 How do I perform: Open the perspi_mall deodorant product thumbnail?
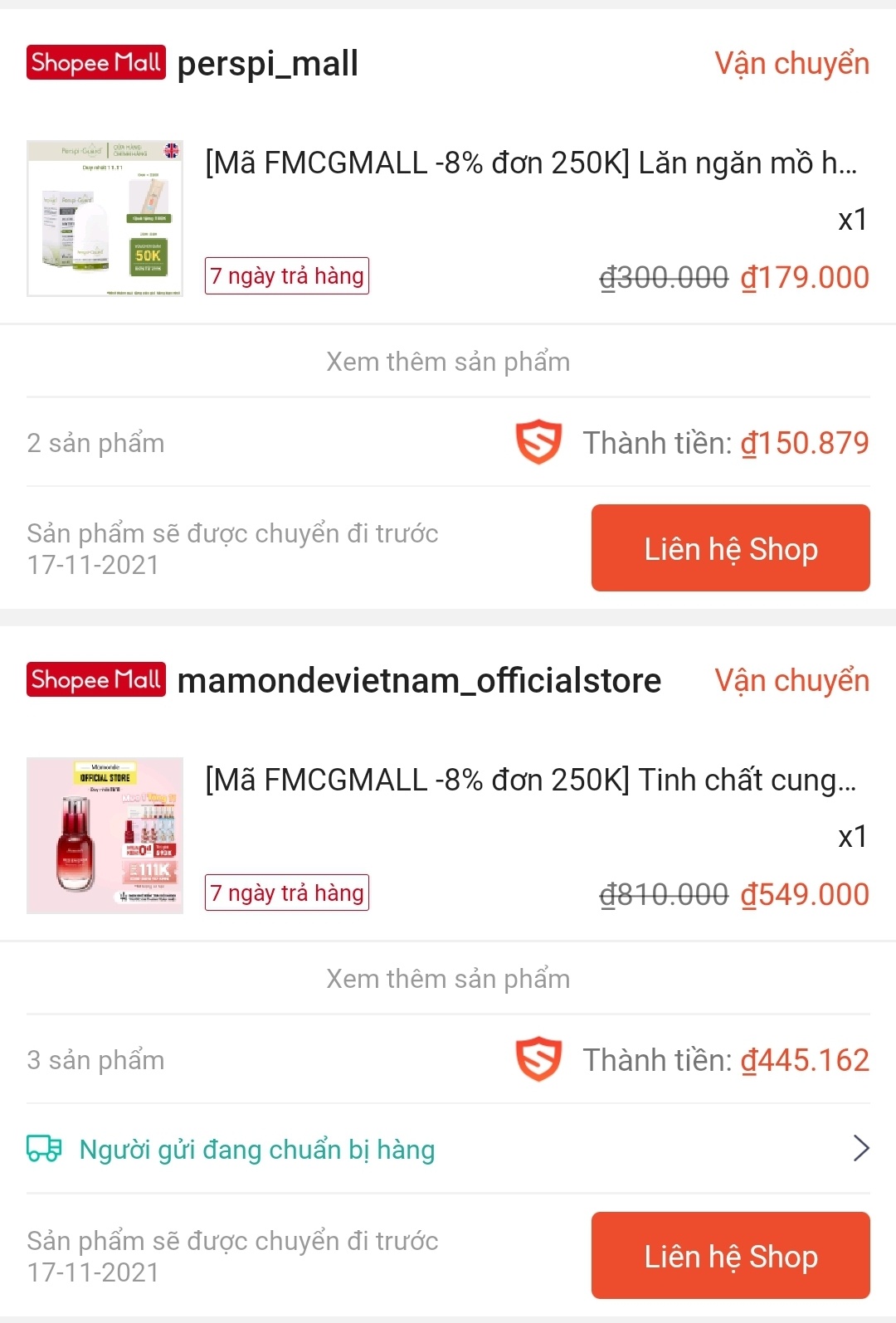coord(105,218)
